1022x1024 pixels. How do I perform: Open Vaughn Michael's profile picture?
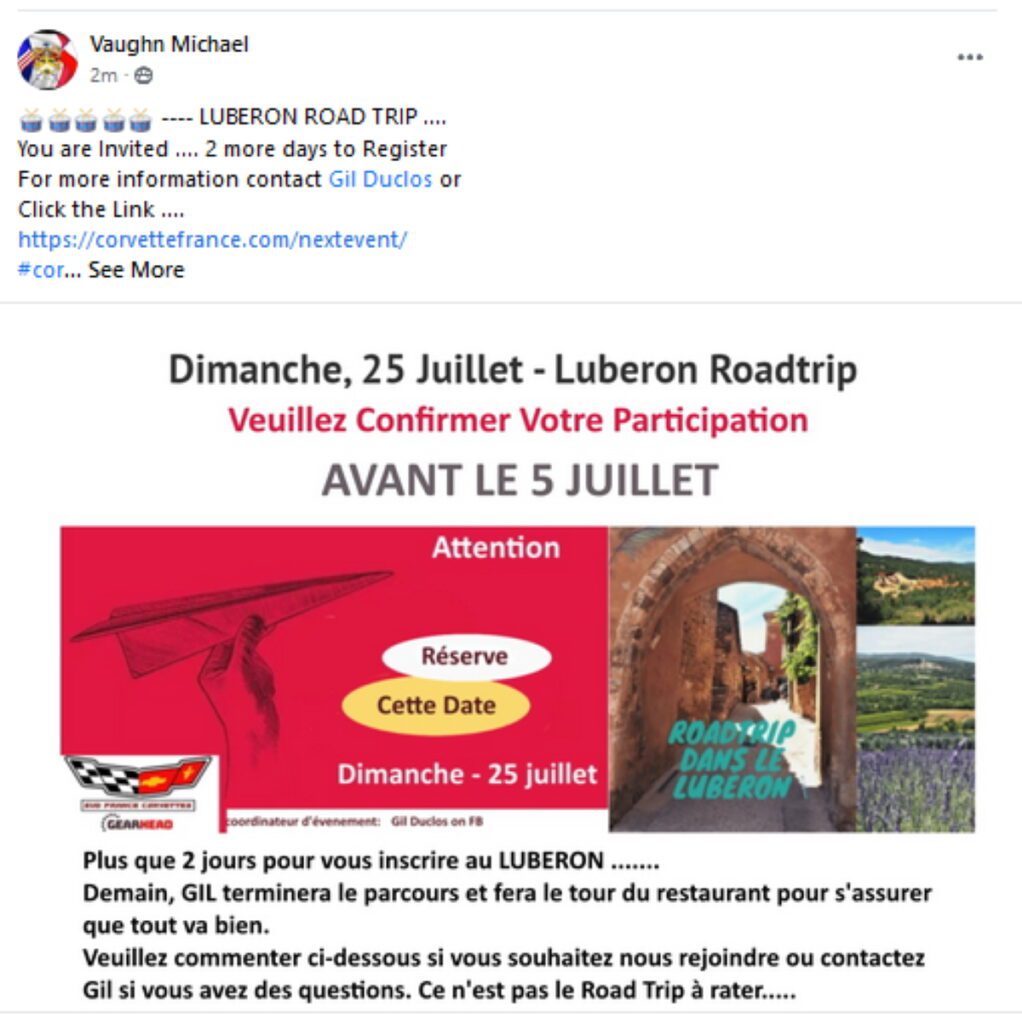point(47,60)
